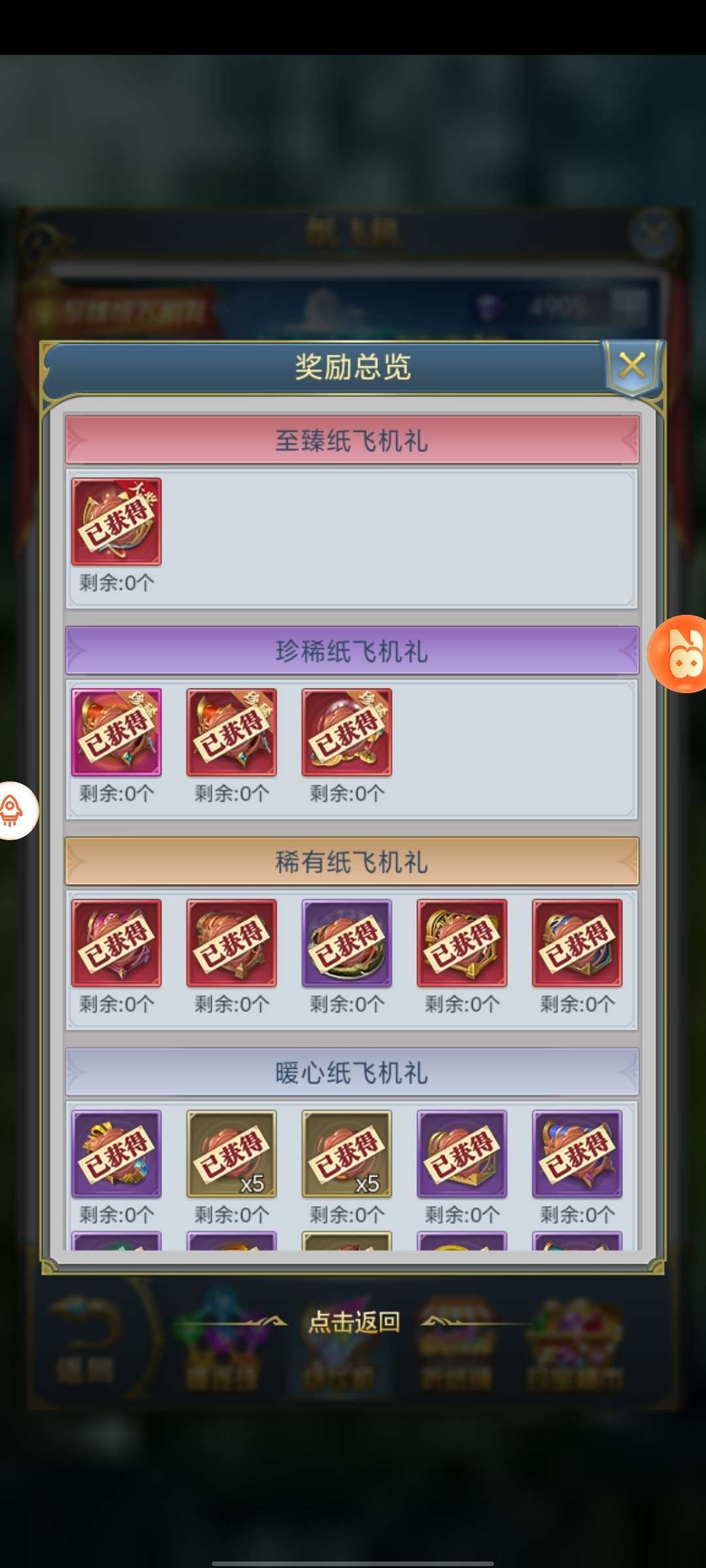View the 至臻纸飞机礼 reward item
706x1568 pixels.
tap(116, 521)
